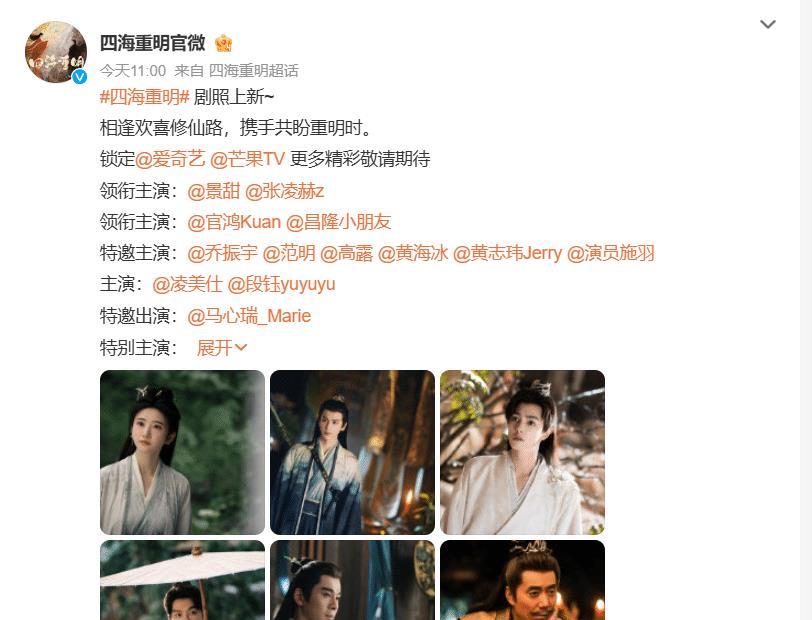Open @马心瑞_Marie mention link
The height and width of the screenshot is (620, 812).
click(x=249, y=316)
